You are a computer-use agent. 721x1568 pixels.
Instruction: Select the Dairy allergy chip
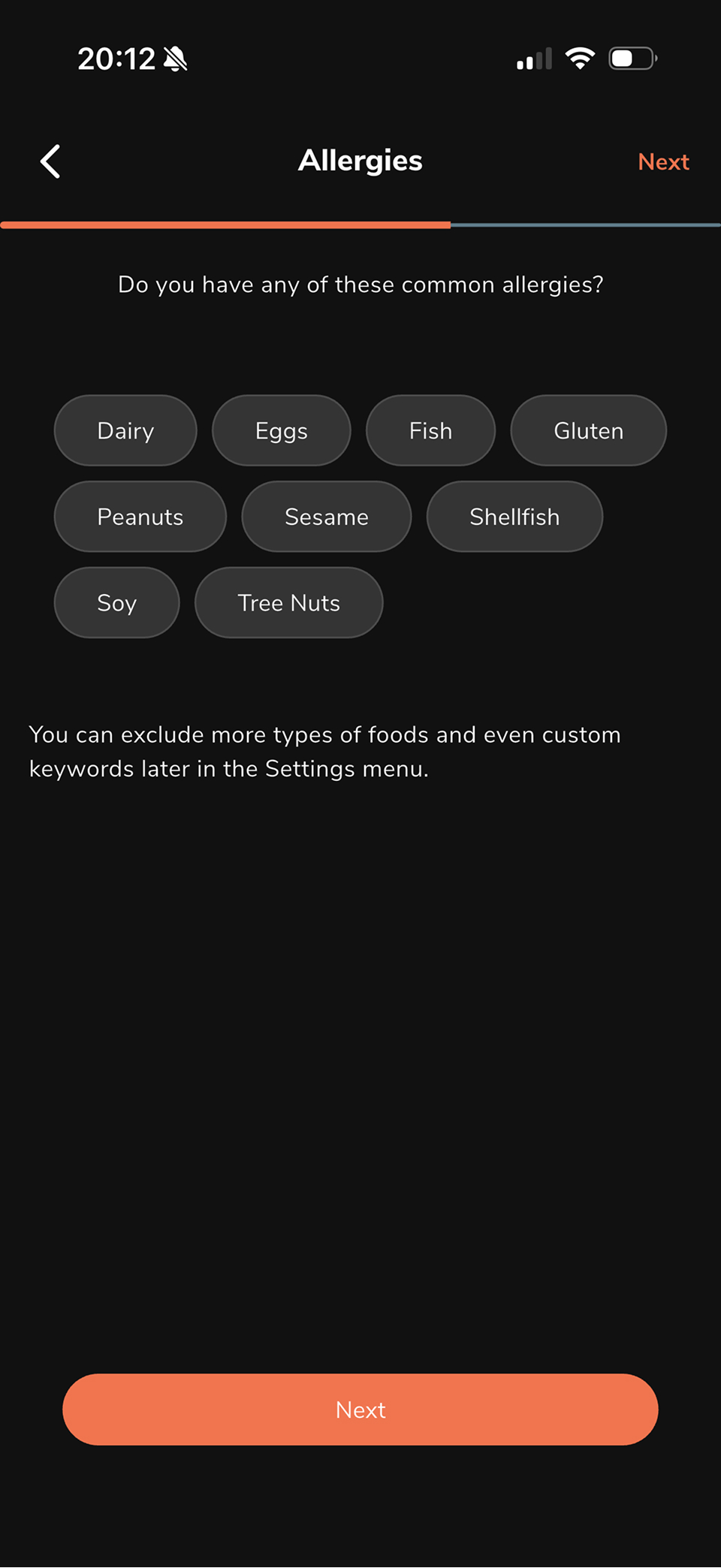tap(125, 431)
